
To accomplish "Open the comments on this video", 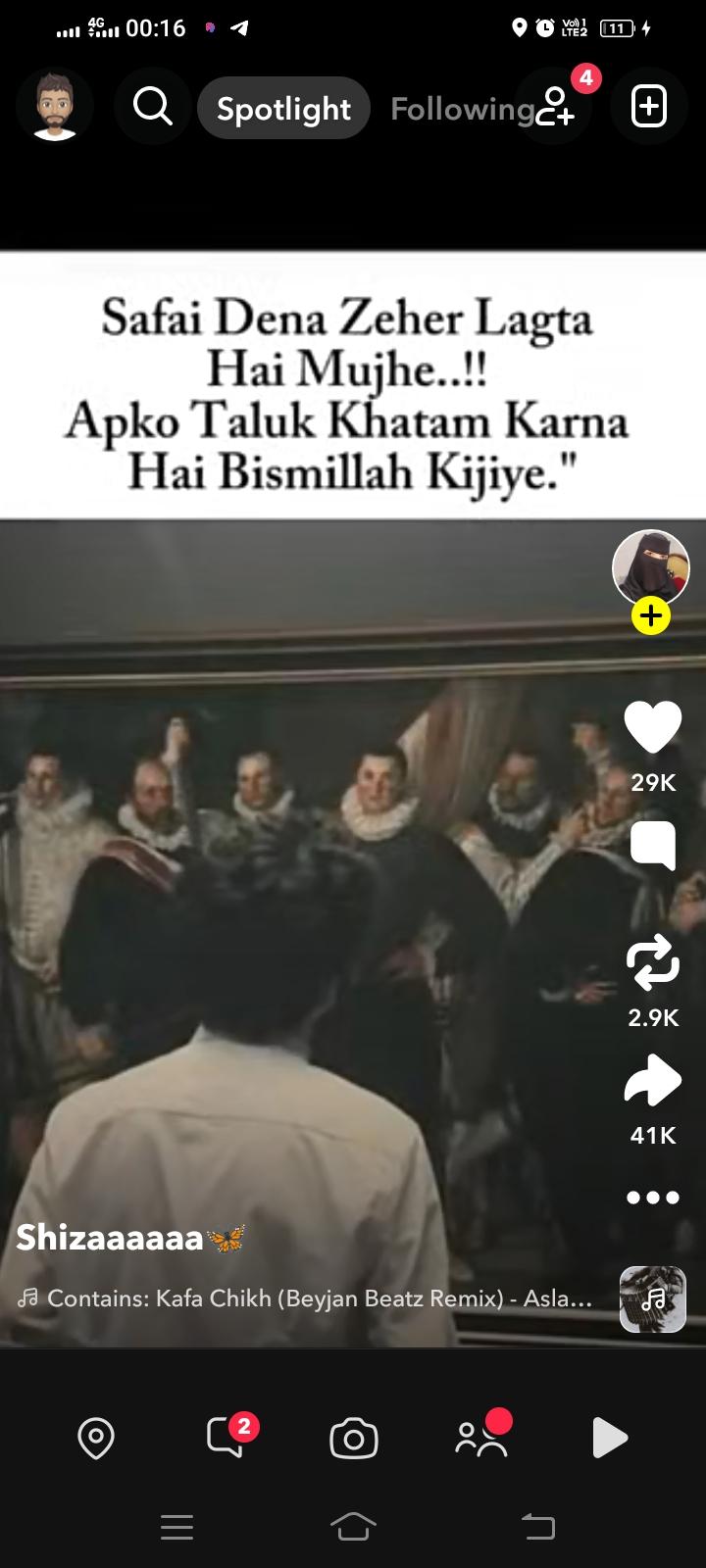I will coord(652,846).
